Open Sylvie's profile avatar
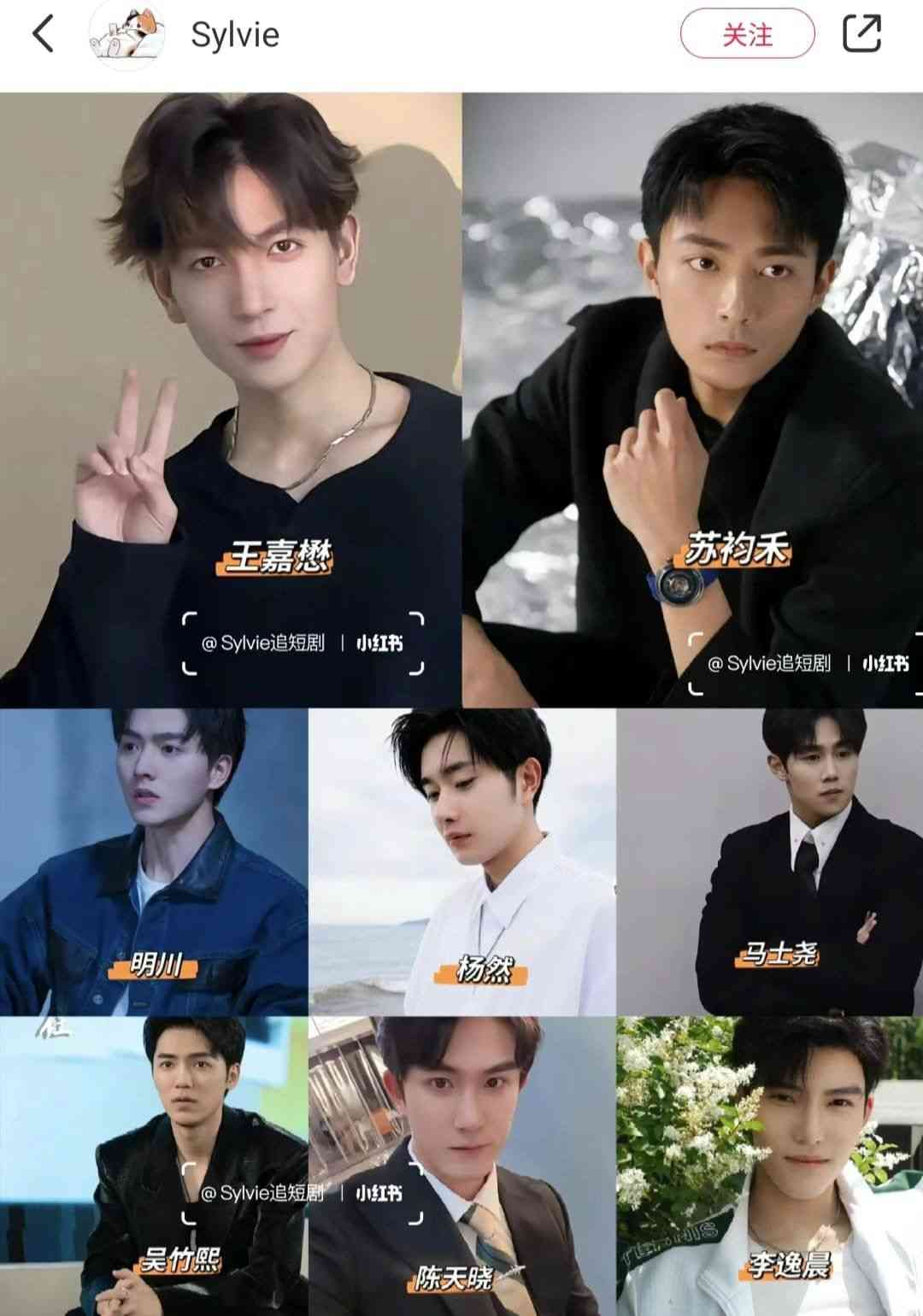Image resolution: width=923 pixels, height=1316 pixels. 126,35
